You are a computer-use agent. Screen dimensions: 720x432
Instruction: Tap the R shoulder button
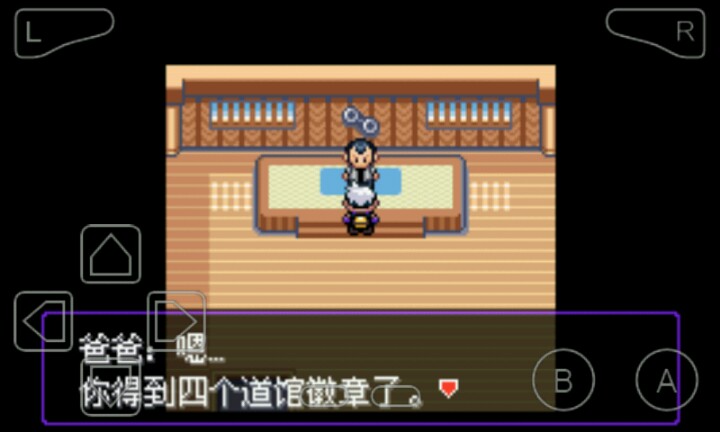(656, 32)
